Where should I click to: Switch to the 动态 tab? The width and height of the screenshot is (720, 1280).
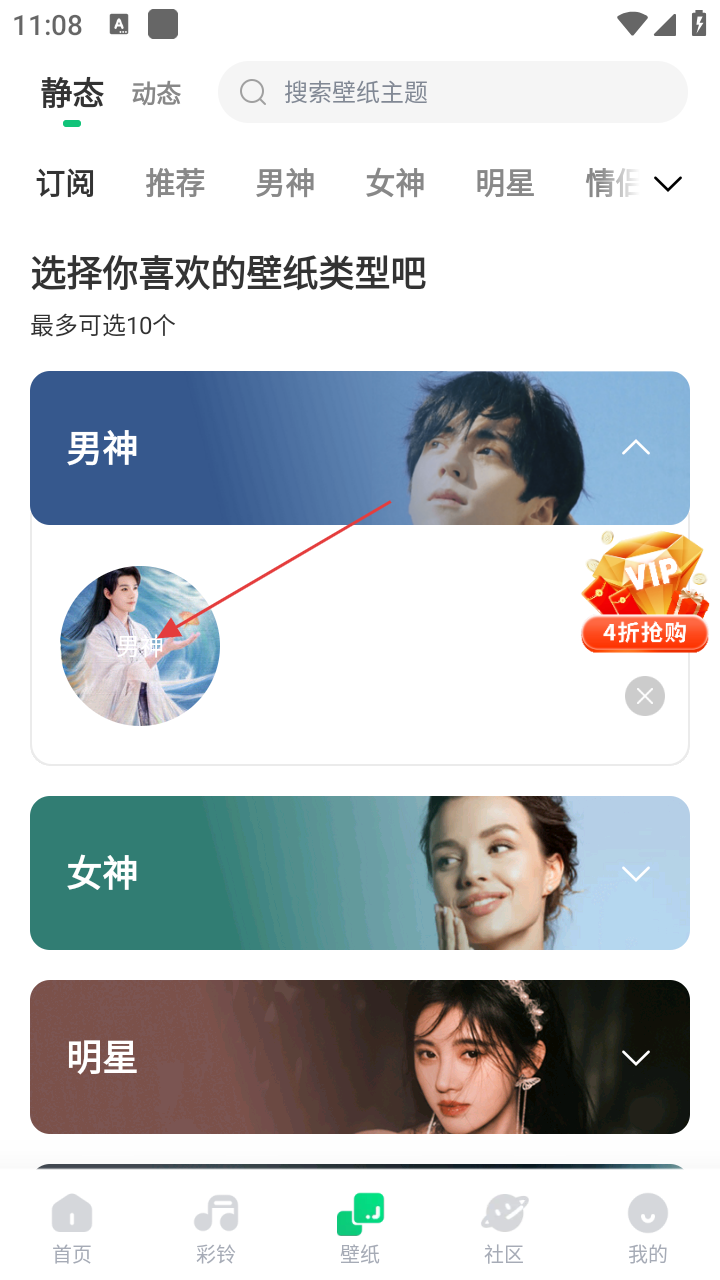(156, 94)
